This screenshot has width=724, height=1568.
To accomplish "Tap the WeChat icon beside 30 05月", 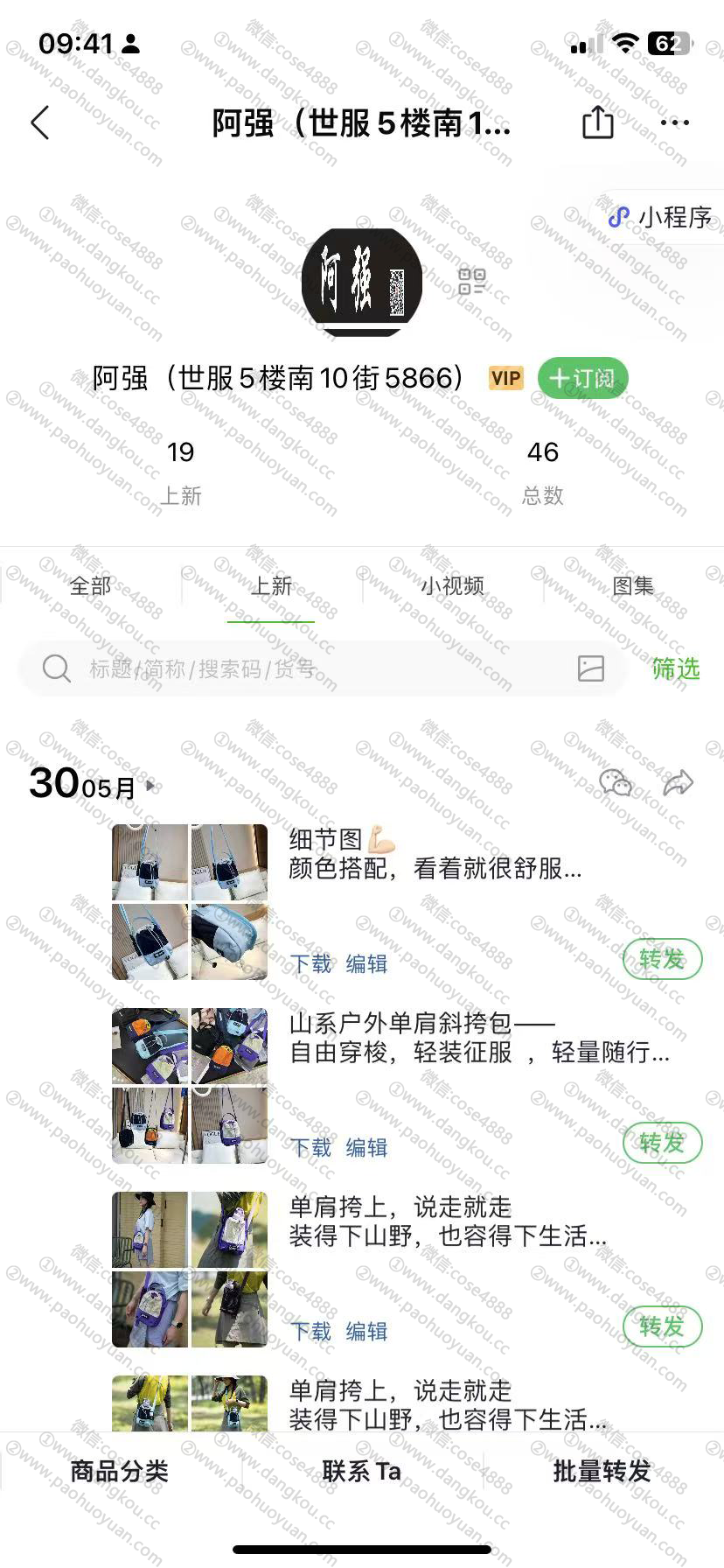I will tap(616, 782).
